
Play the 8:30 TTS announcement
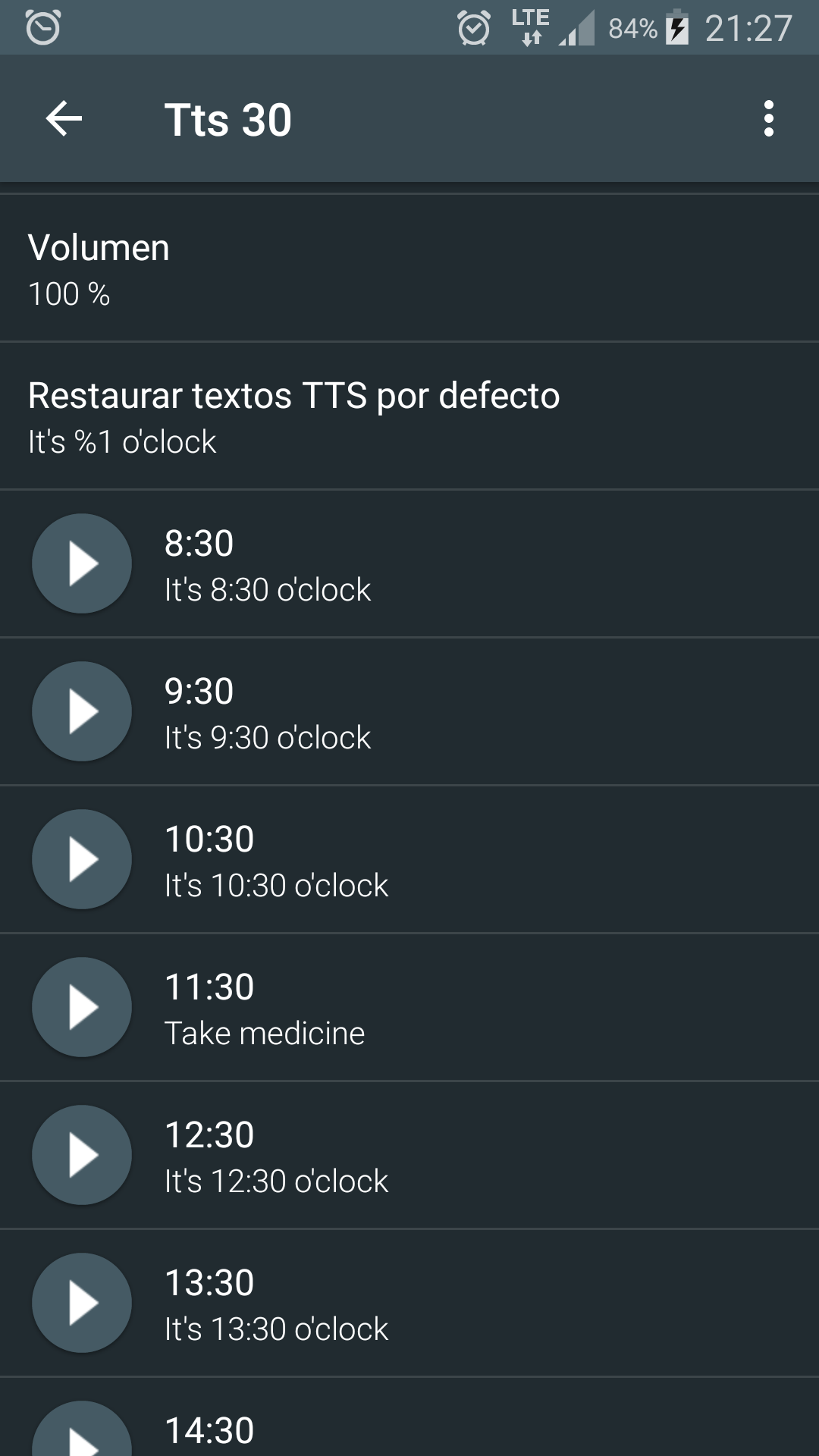coord(82,563)
